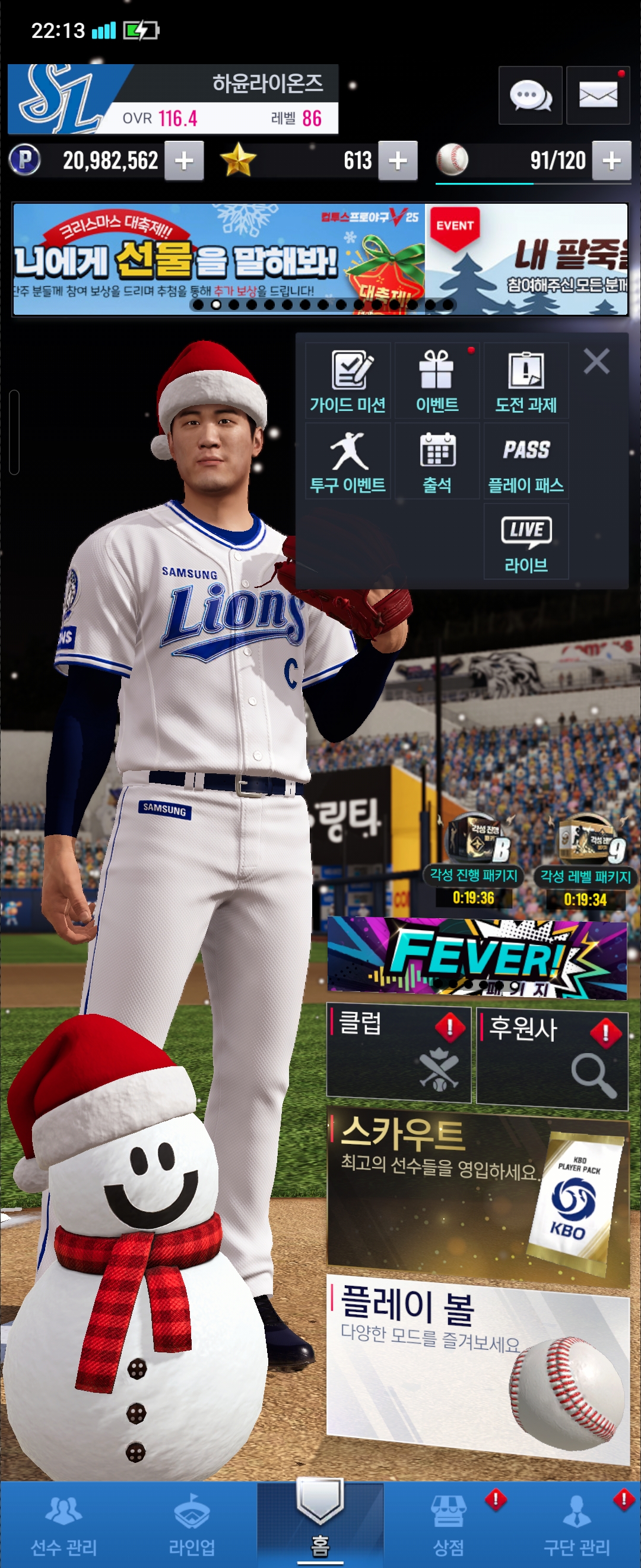Close the quick menu panel
The height and width of the screenshot is (1568, 641).
pos(596,361)
